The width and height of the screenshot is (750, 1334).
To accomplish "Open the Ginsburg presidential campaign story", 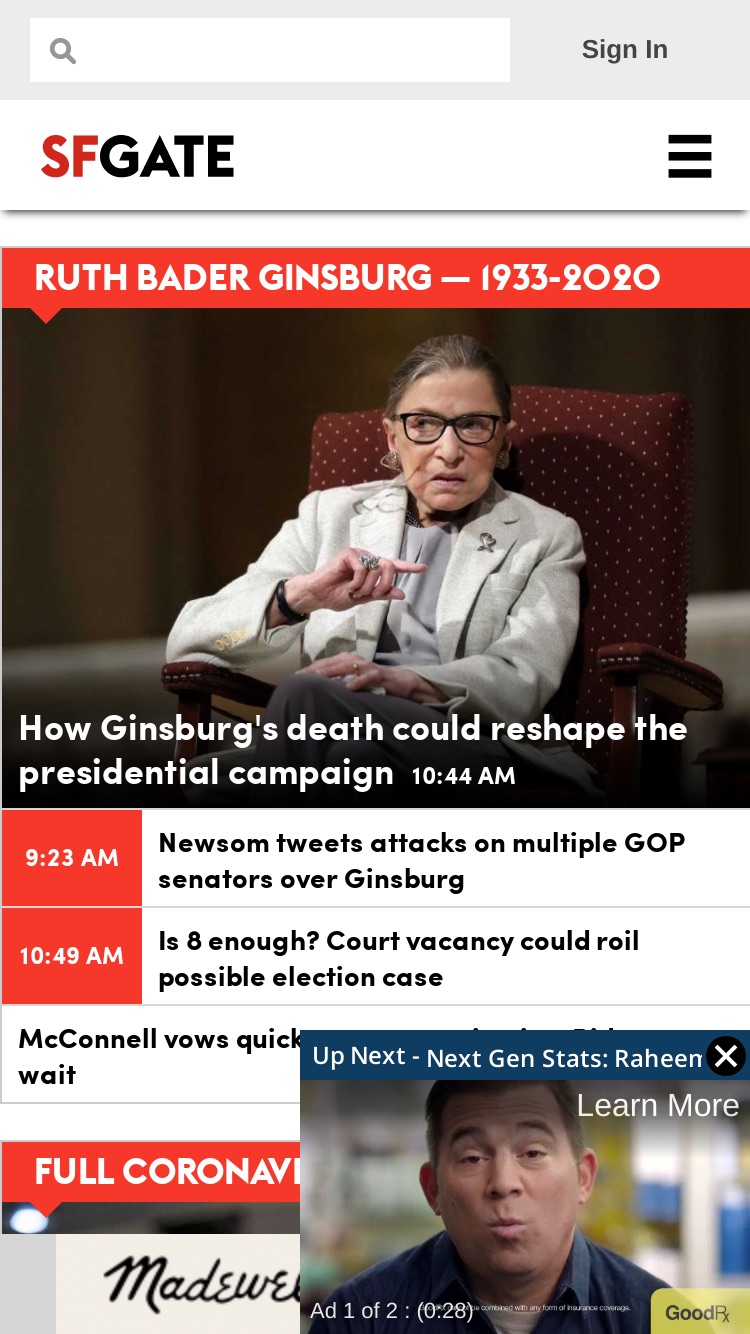I will click(x=353, y=750).
